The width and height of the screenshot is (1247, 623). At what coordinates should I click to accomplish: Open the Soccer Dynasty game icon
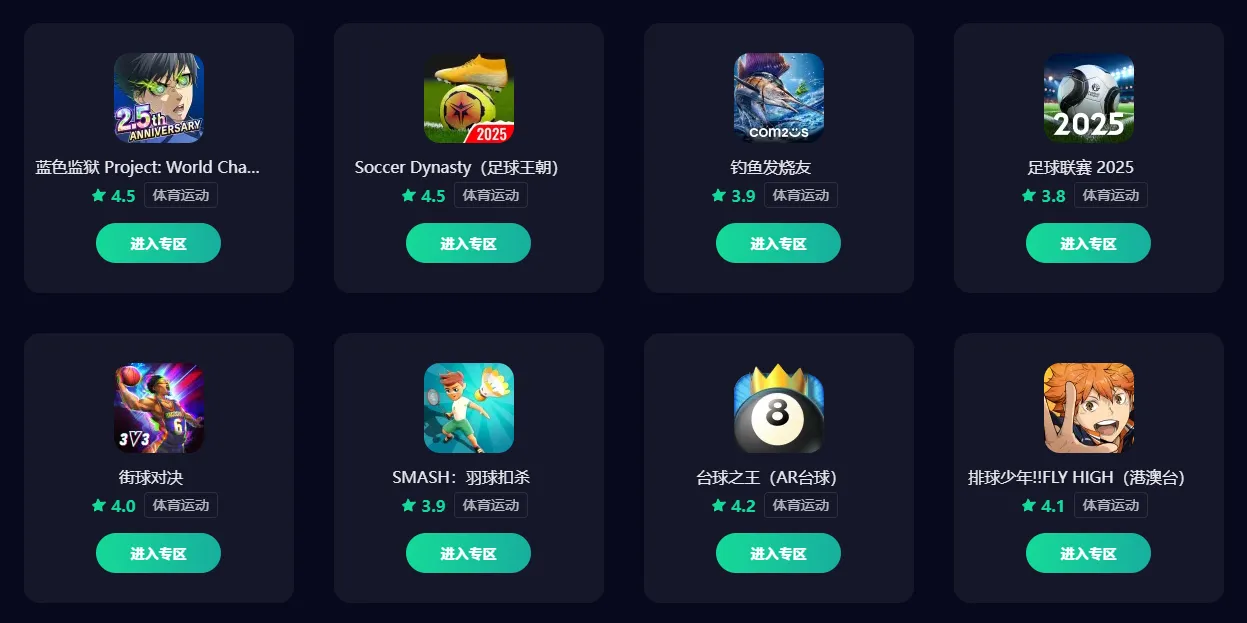click(469, 98)
